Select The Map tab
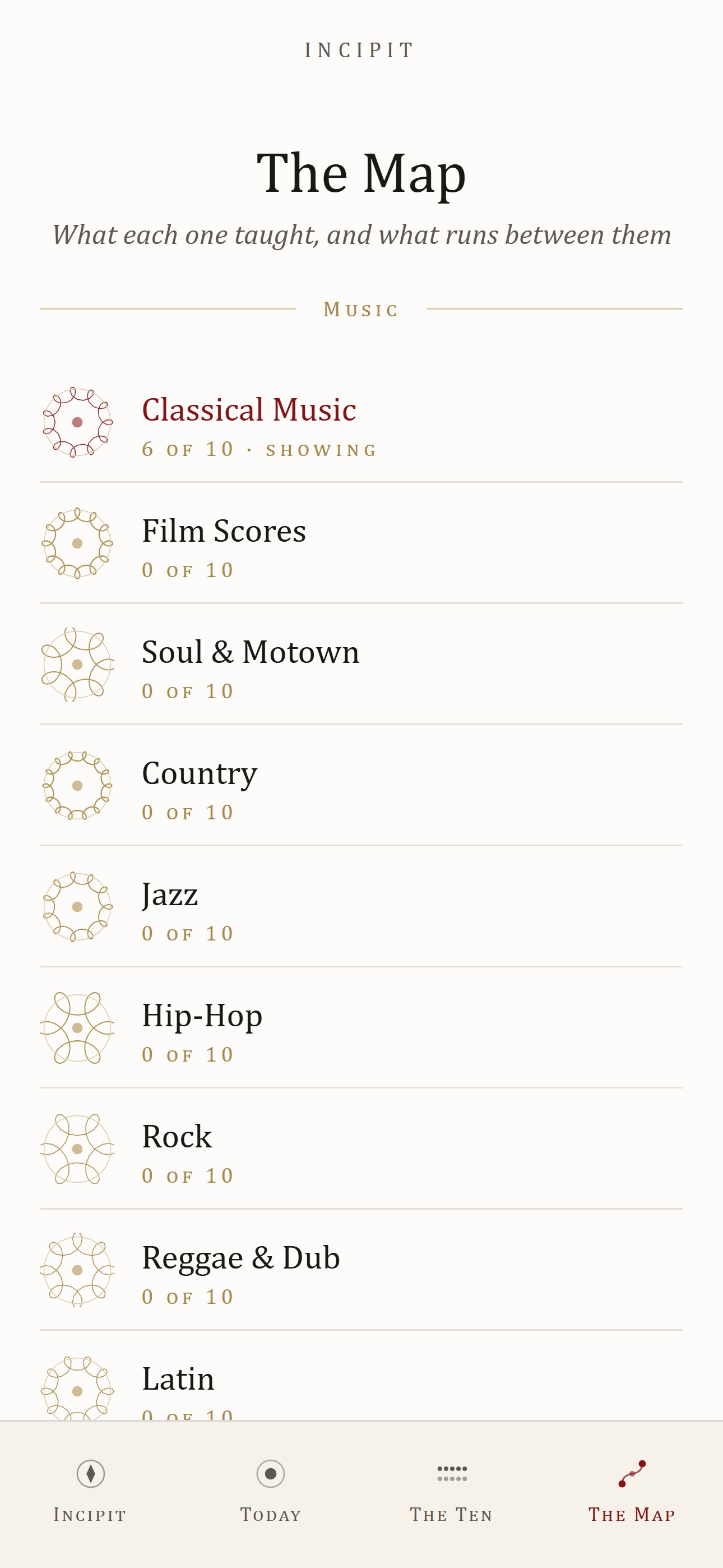This screenshot has width=723, height=1568. 632,1491
